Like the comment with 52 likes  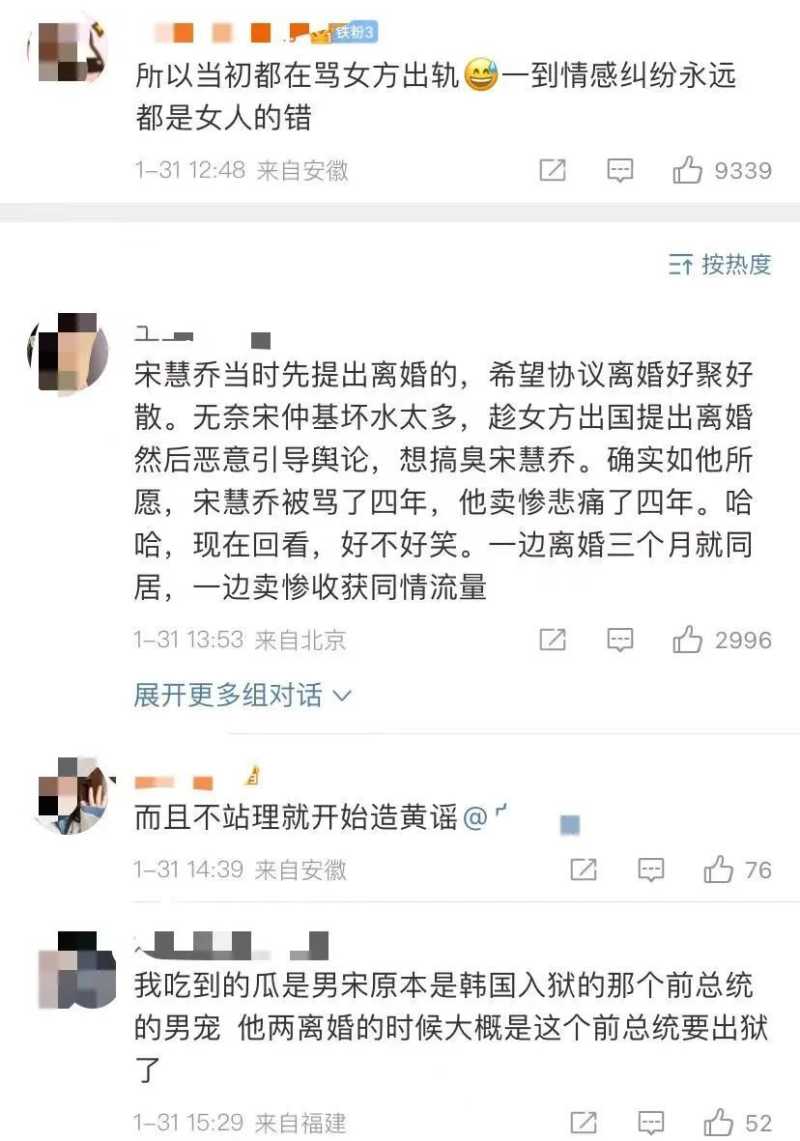click(718, 1121)
